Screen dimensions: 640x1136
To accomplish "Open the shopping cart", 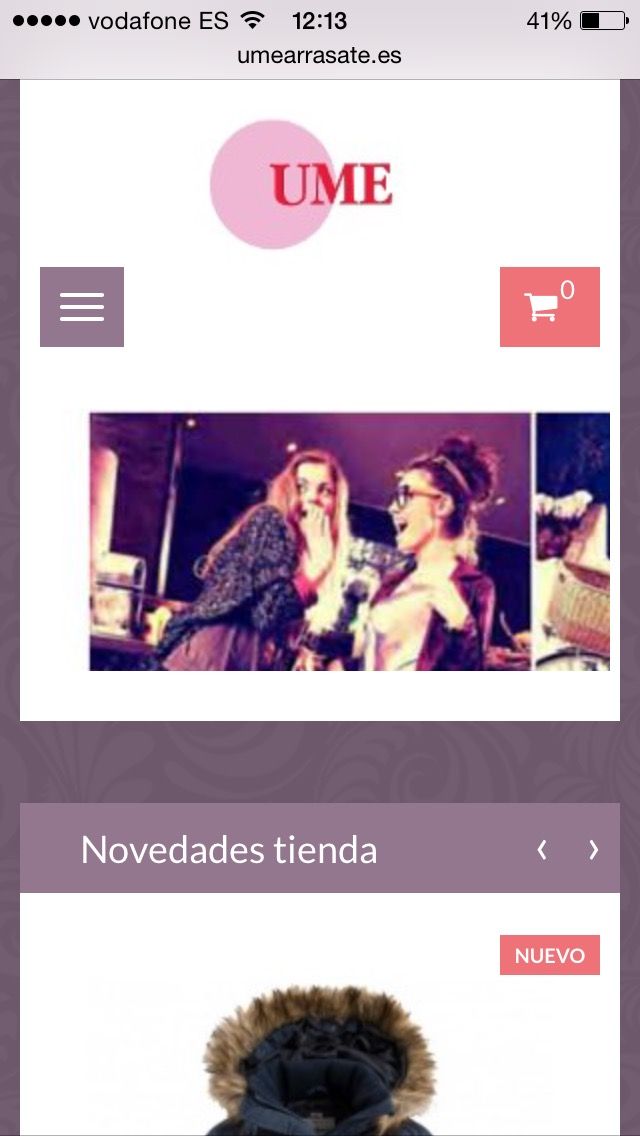I will click(549, 307).
